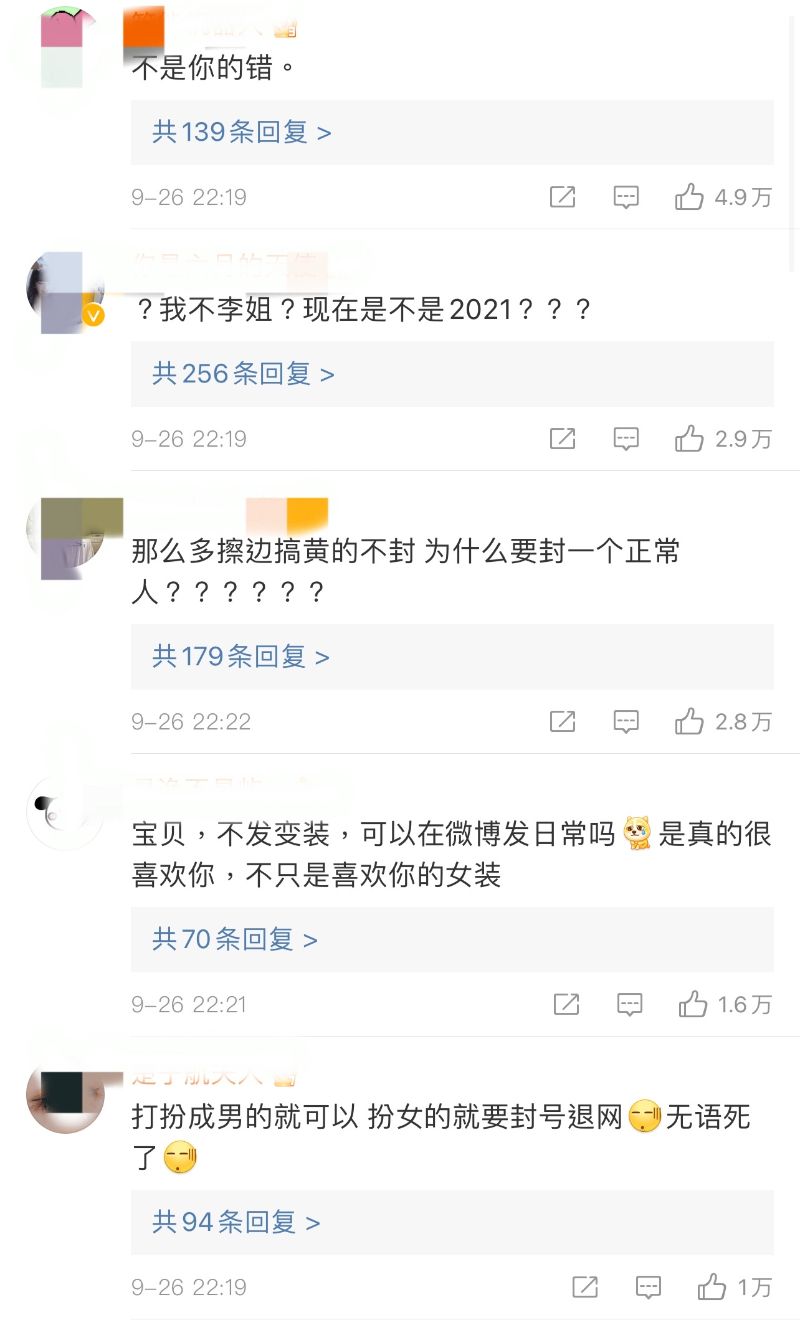The width and height of the screenshot is (800, 1320).
Task: Reply to the 宝贝，不发变装 comment
Action: [630, 1004]
